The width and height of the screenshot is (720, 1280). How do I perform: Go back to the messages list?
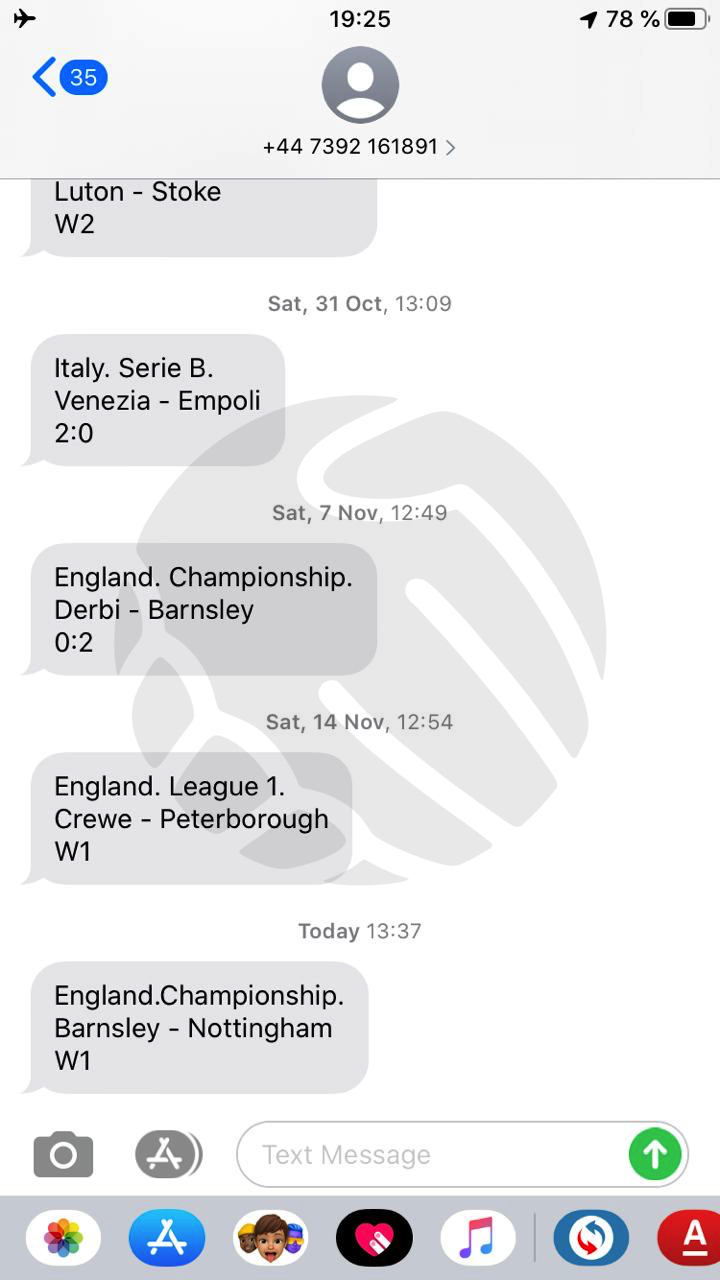tap(69, 77)
